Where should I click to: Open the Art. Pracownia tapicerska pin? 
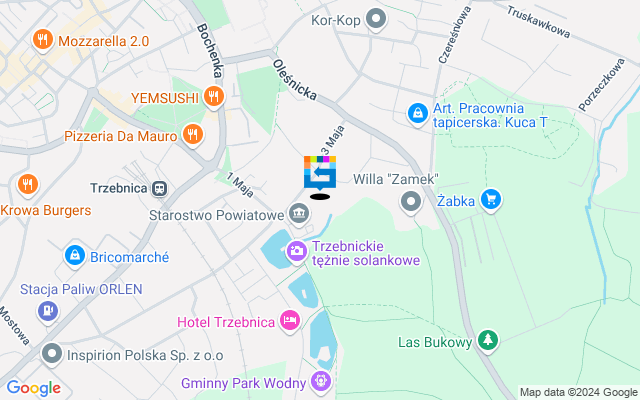tap(416, 114)
